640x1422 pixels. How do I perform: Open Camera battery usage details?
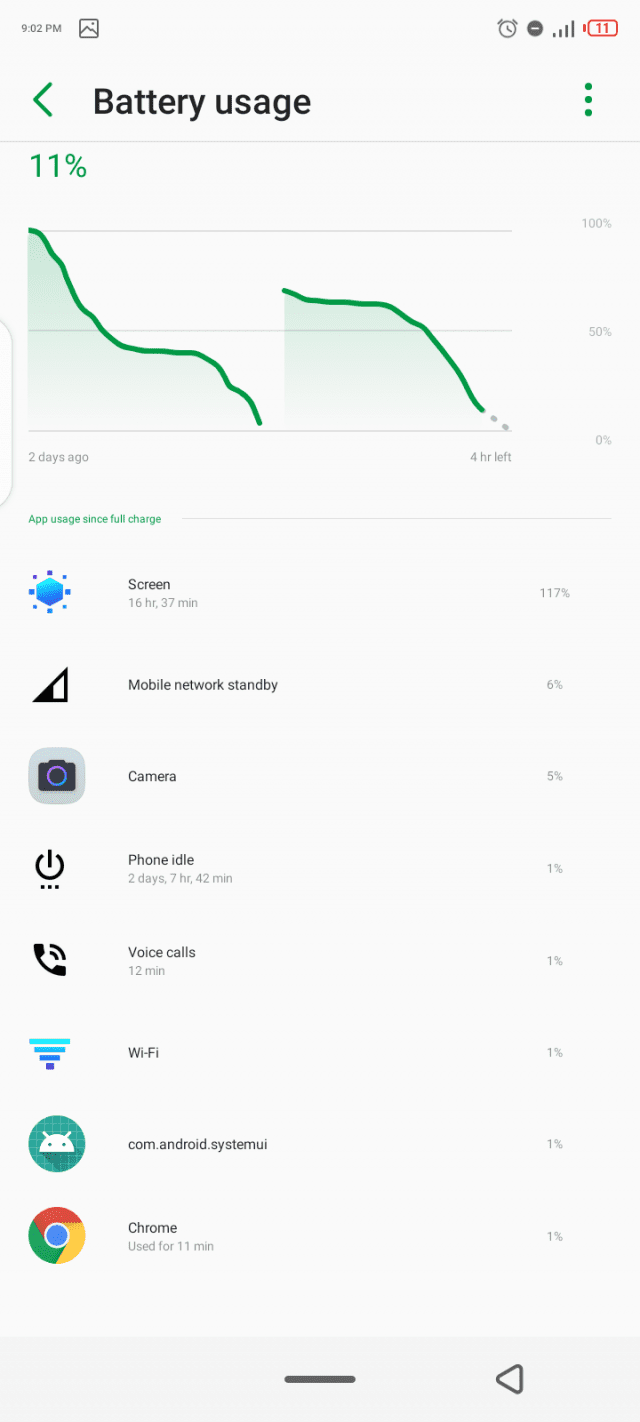(320, 776)
